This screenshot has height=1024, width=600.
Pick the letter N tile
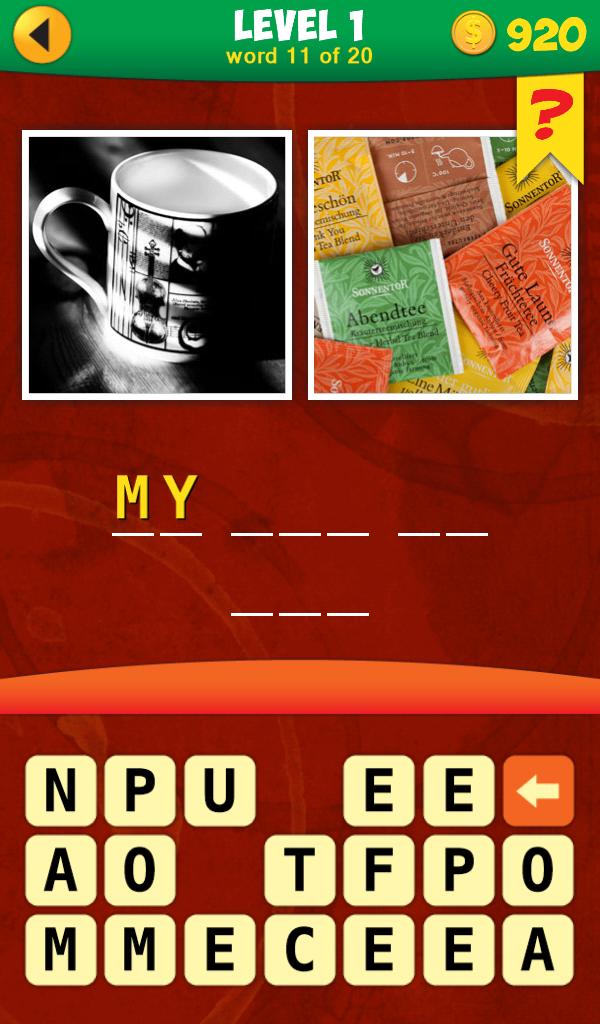coord(60,791)
